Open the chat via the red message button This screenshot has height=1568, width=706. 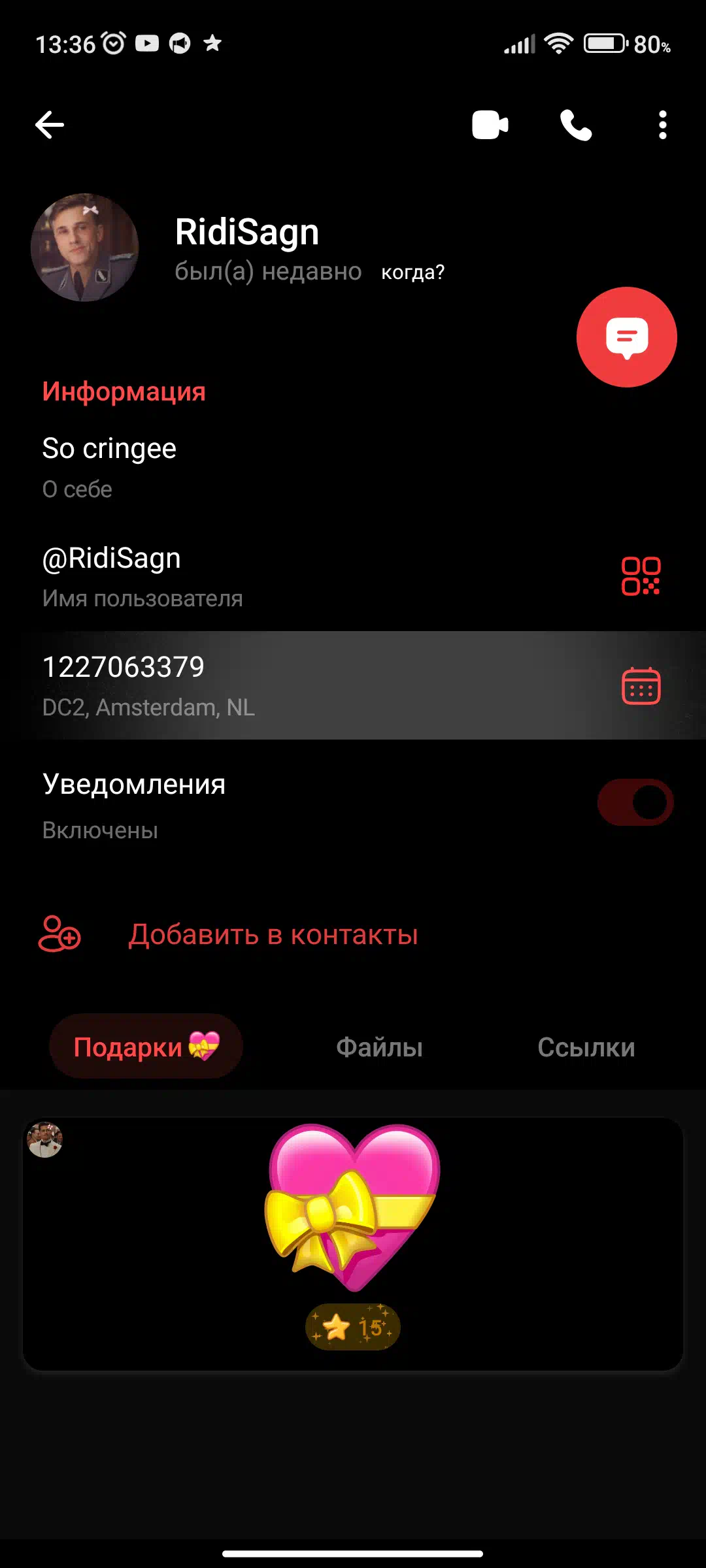coord(627,337)
